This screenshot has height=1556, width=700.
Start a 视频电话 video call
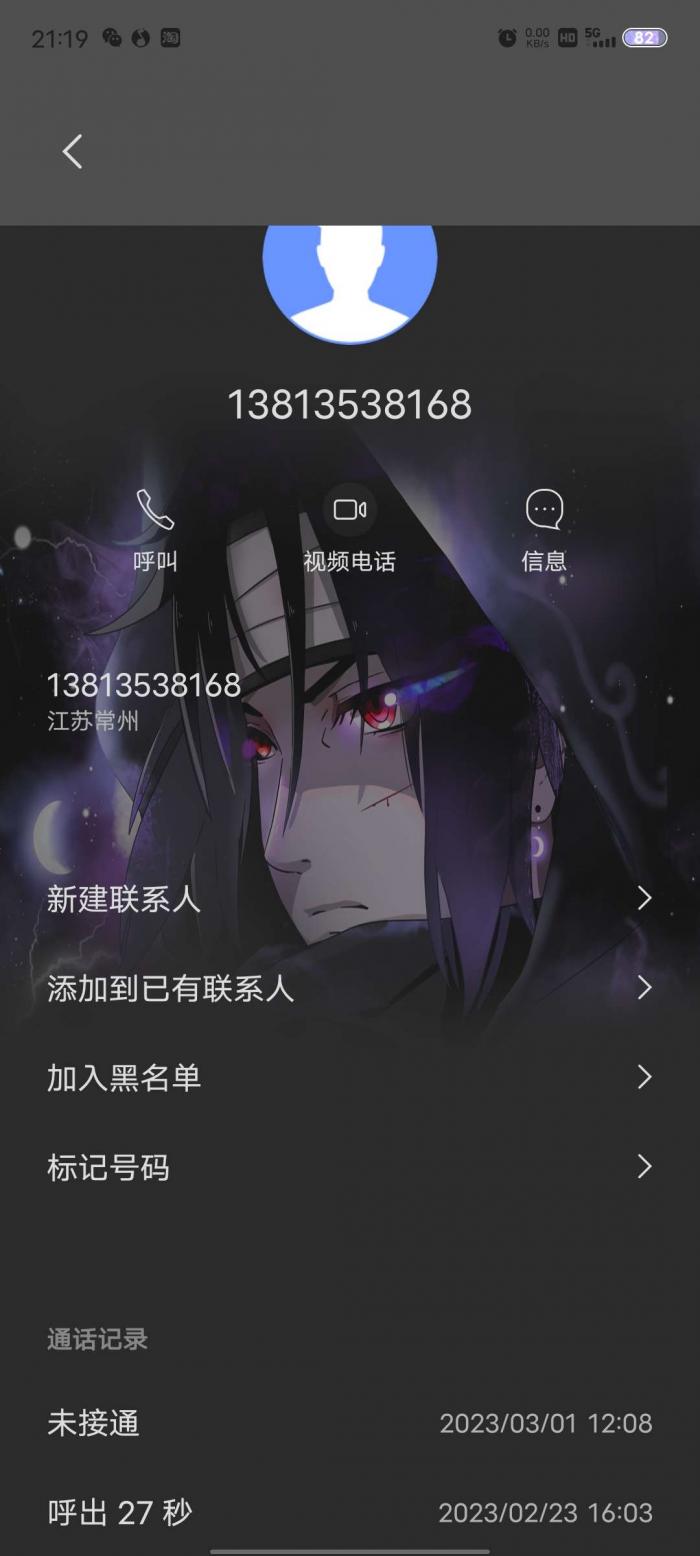[349, 530]
